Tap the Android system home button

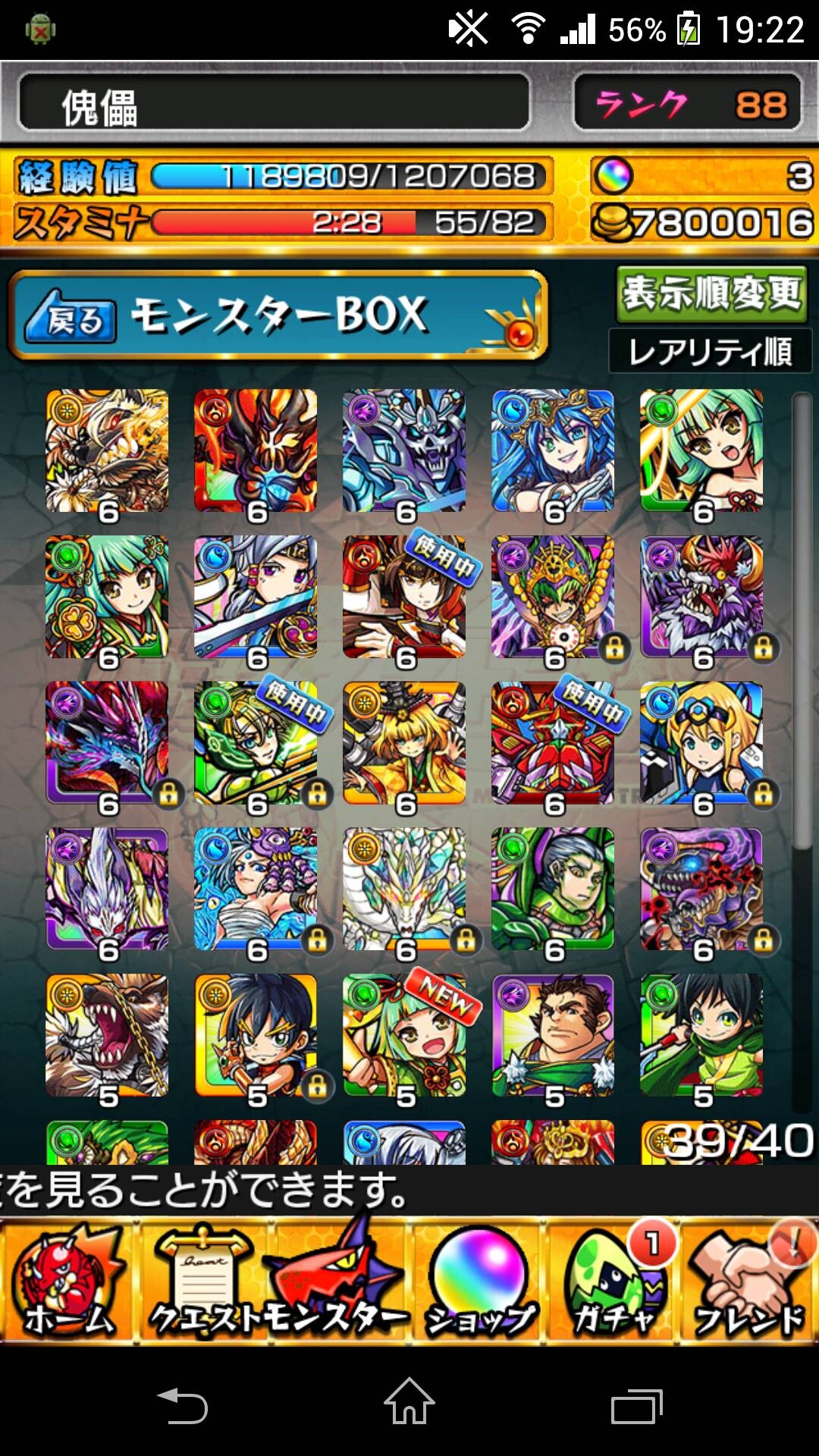[409, 1401]
